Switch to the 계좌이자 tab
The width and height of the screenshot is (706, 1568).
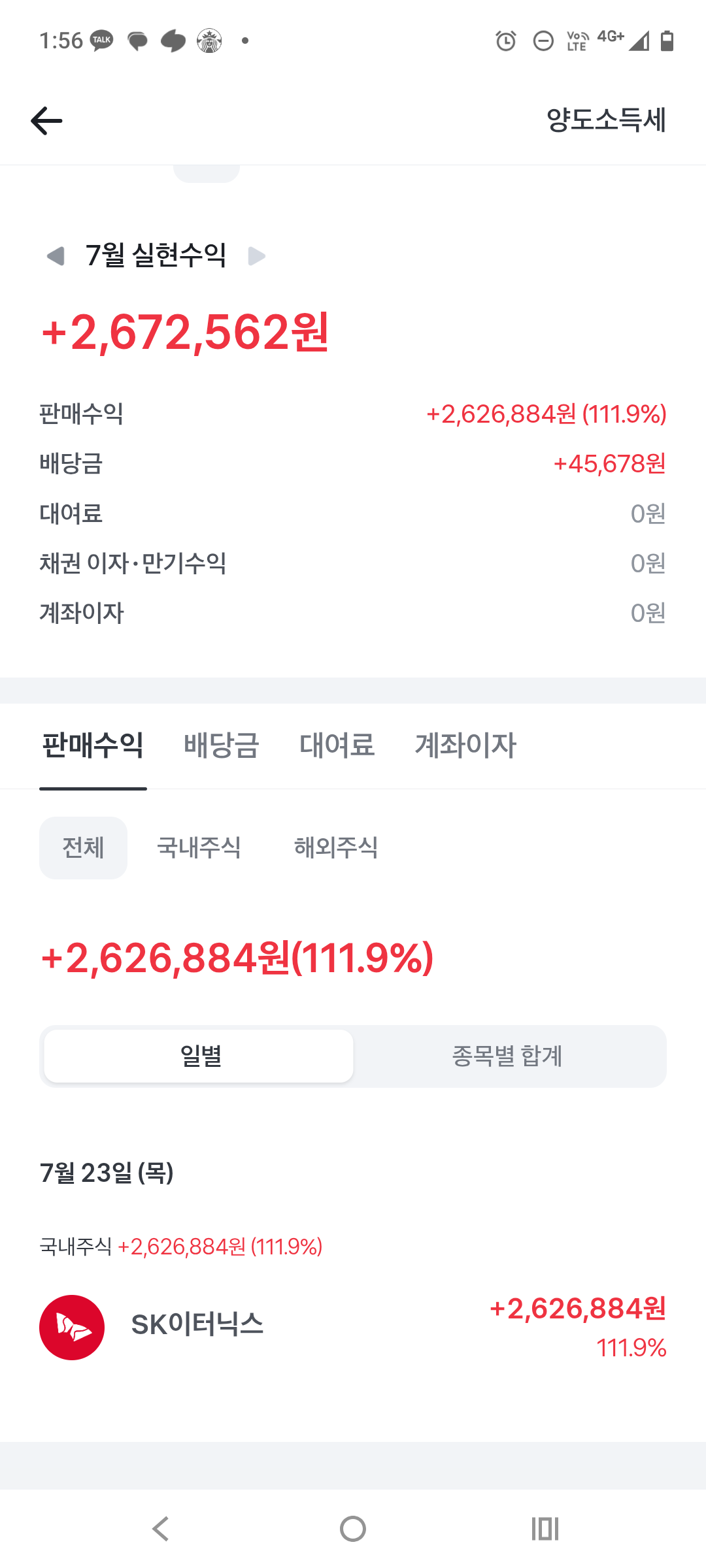coord(465,745)
